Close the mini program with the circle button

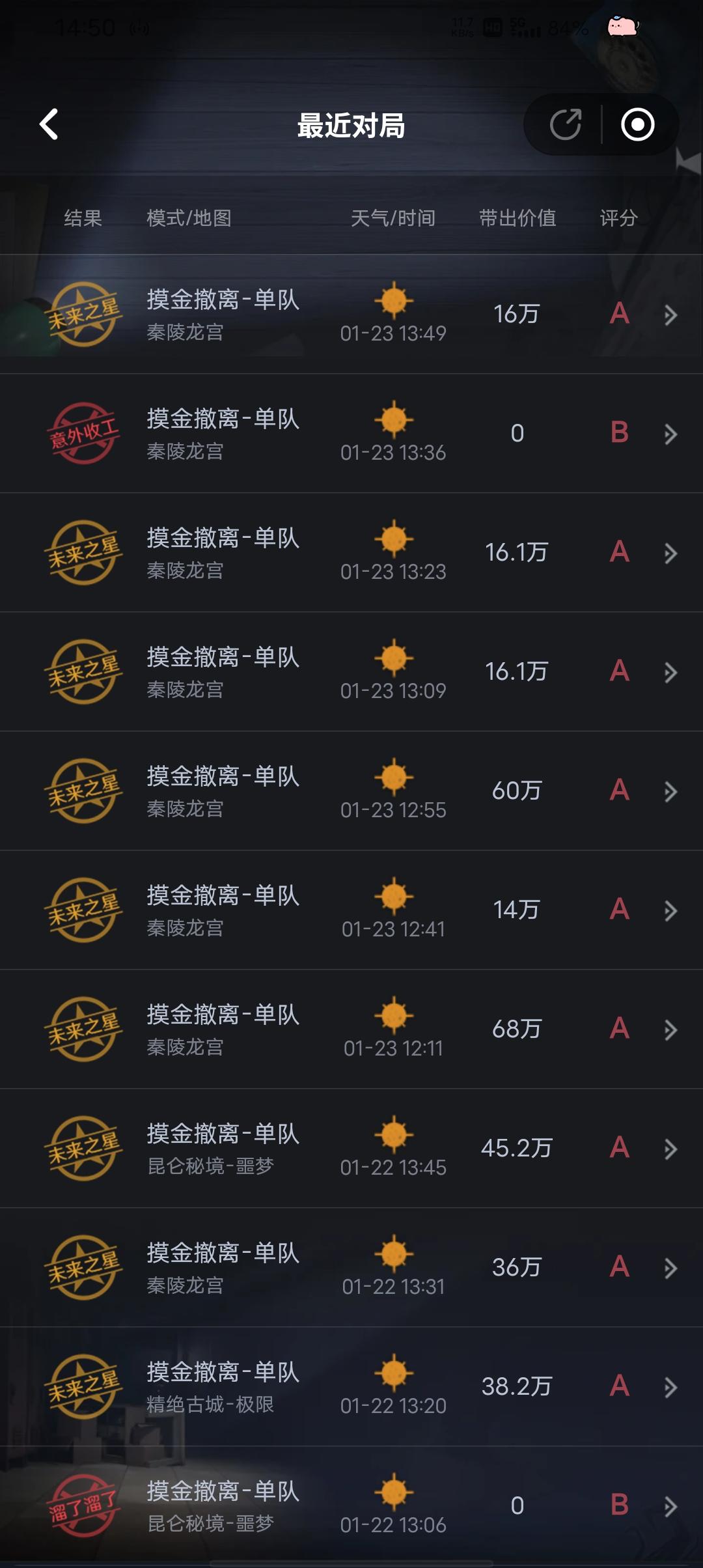pyautogui.click(x=637, y=124)
